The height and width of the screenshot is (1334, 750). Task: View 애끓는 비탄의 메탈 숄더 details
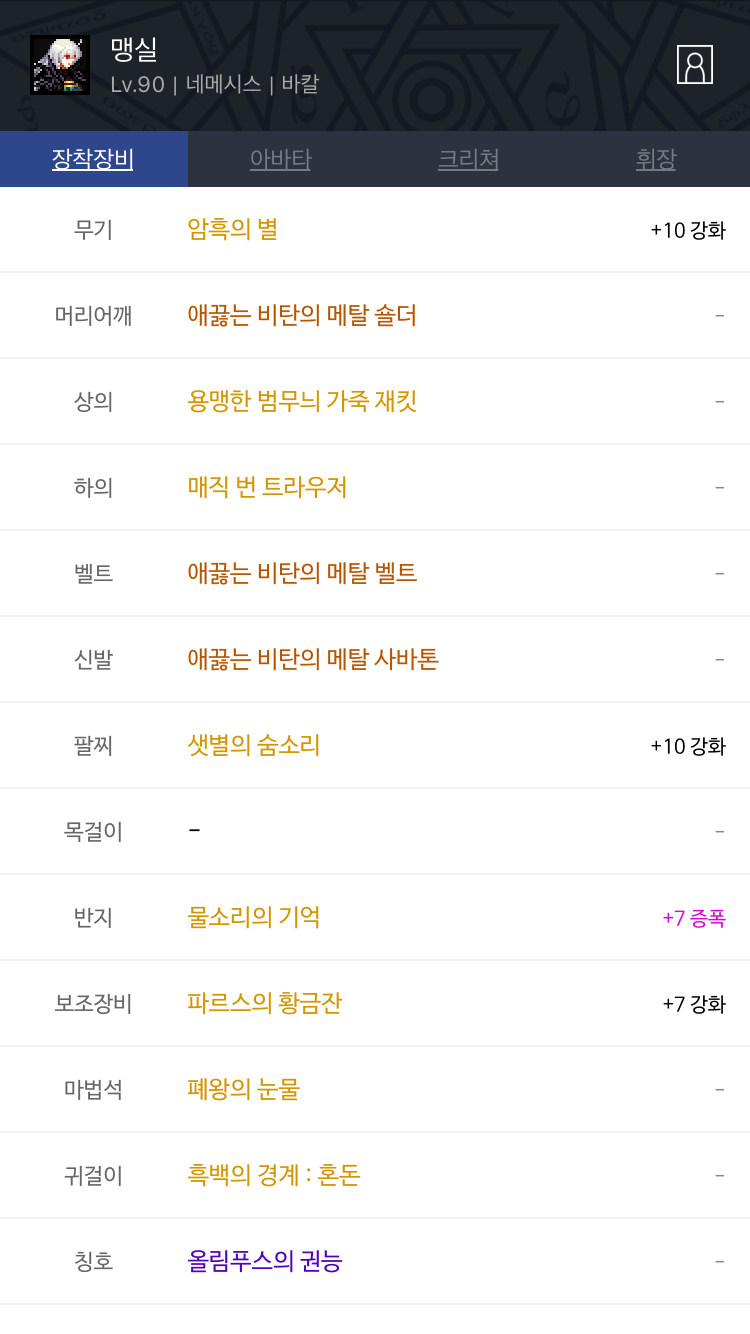[302, 316]
